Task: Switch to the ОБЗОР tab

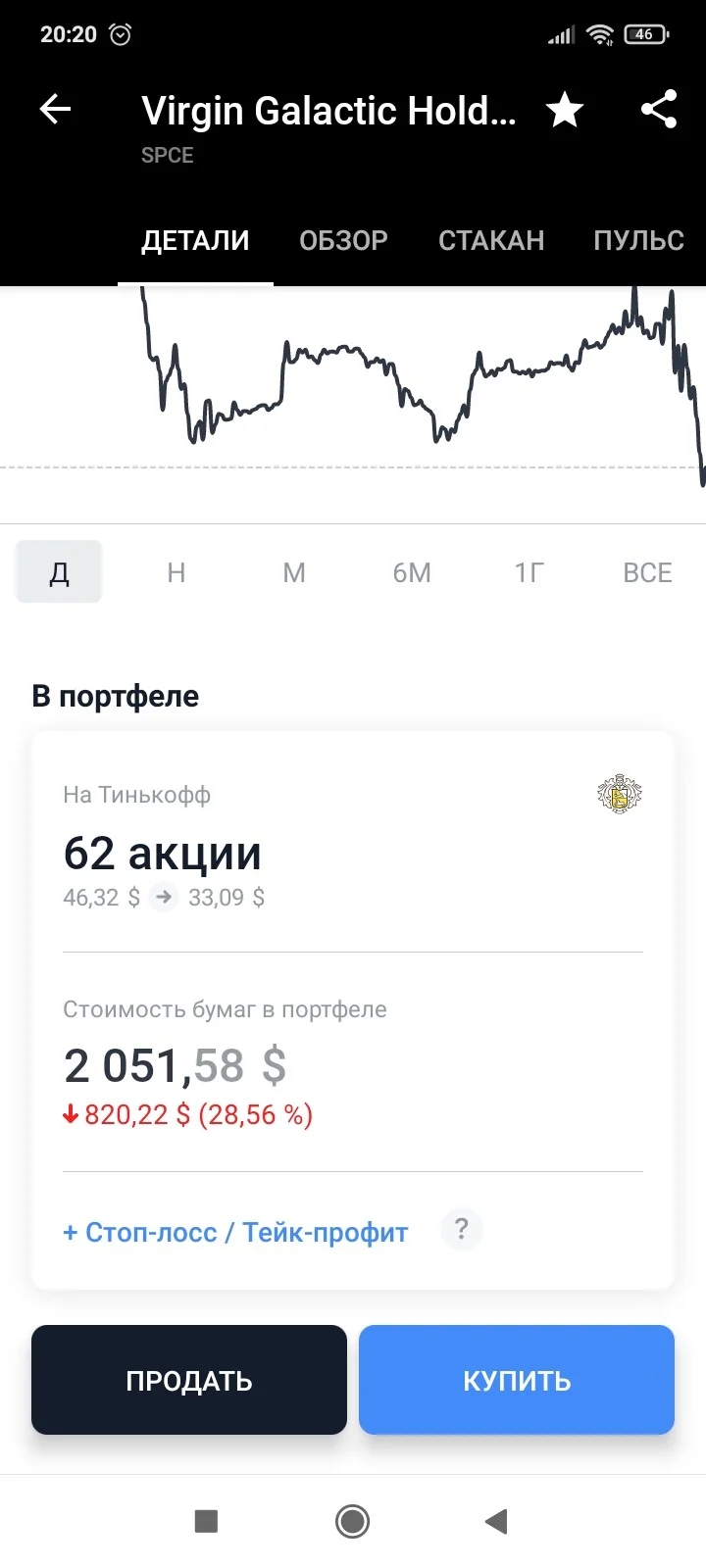Action: [x=343, y=240]
